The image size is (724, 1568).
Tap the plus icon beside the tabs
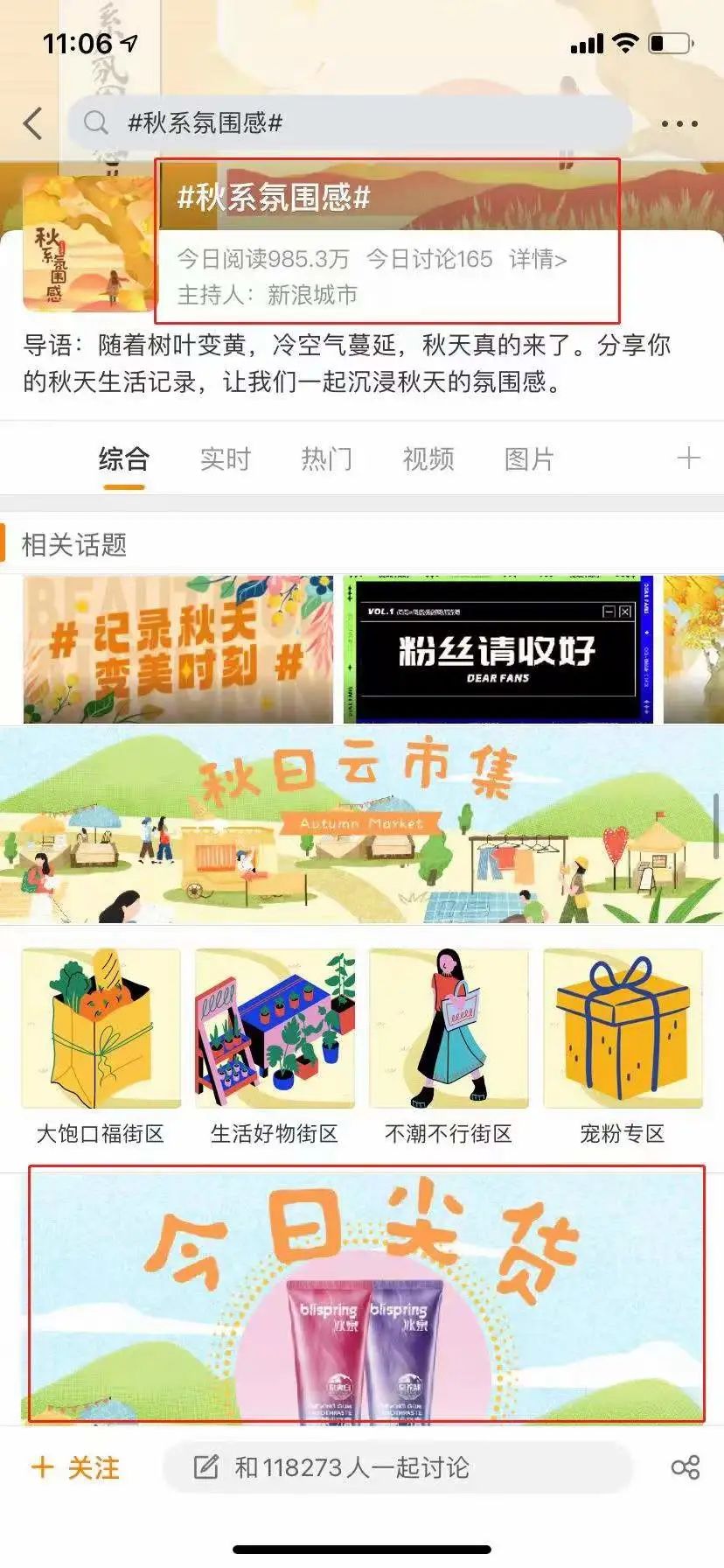[688, 458]
